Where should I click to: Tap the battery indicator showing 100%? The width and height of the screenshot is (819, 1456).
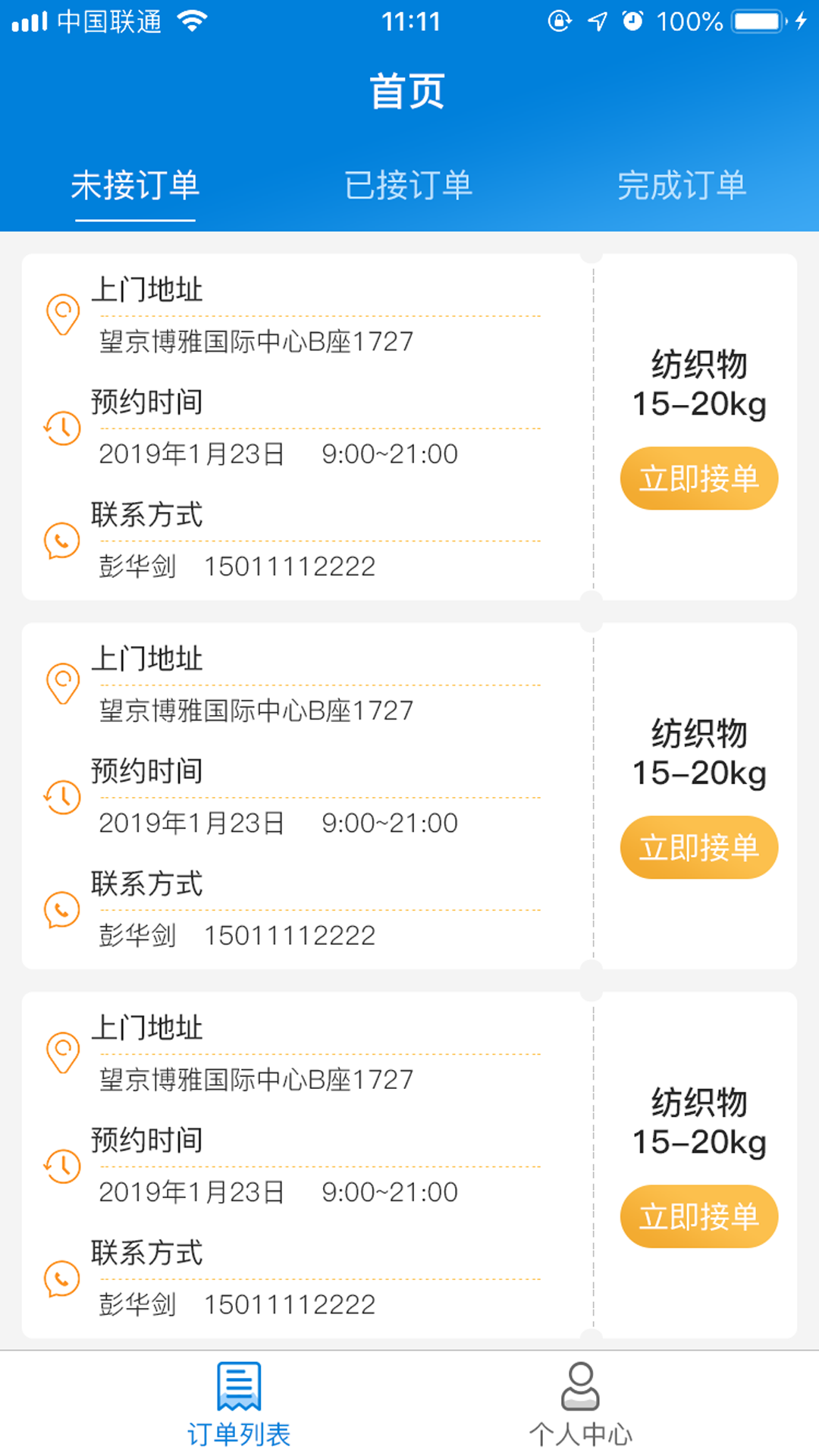[755, 20]
